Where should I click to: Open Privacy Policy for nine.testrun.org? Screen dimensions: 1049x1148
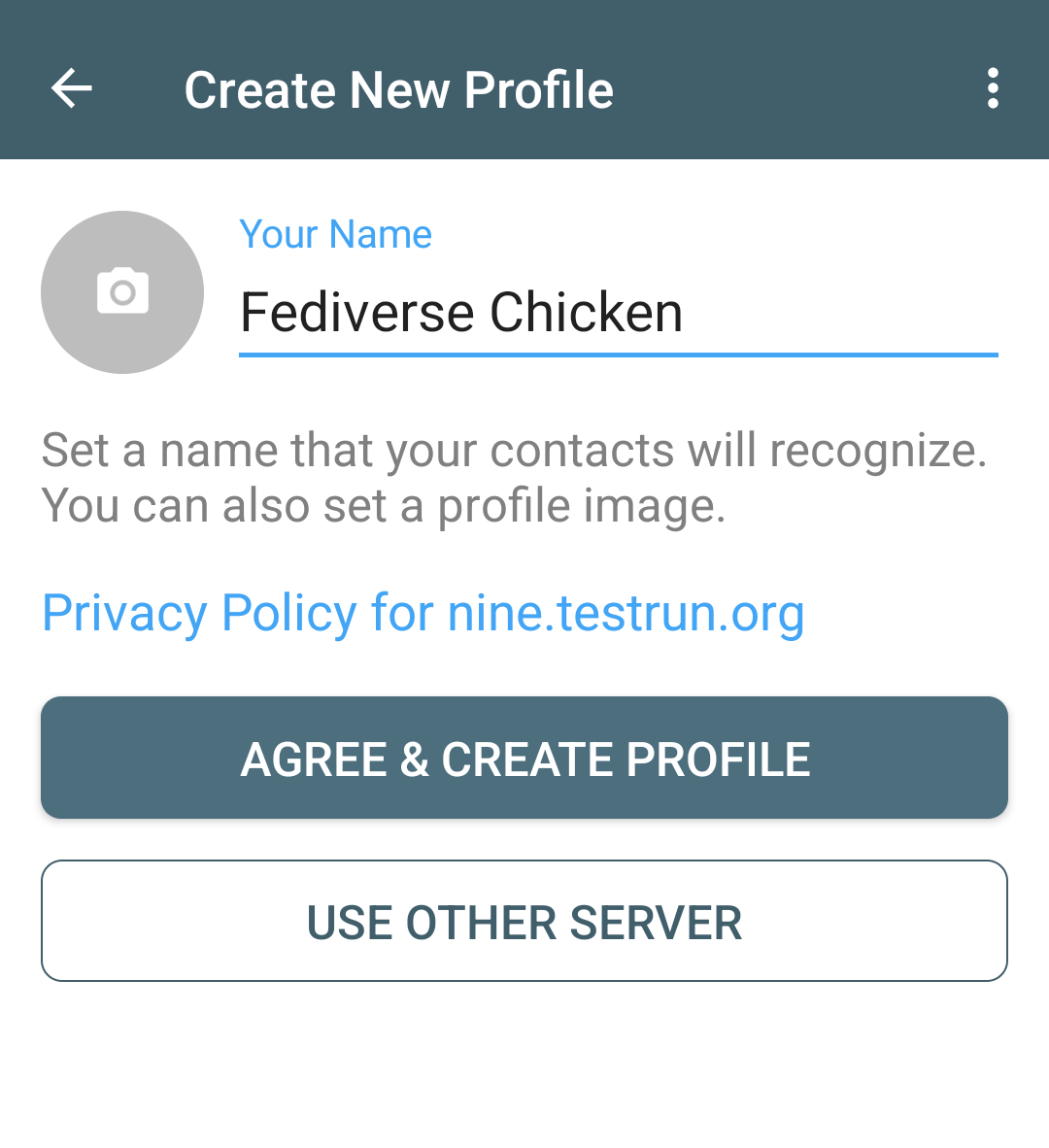tap(423, 614)
